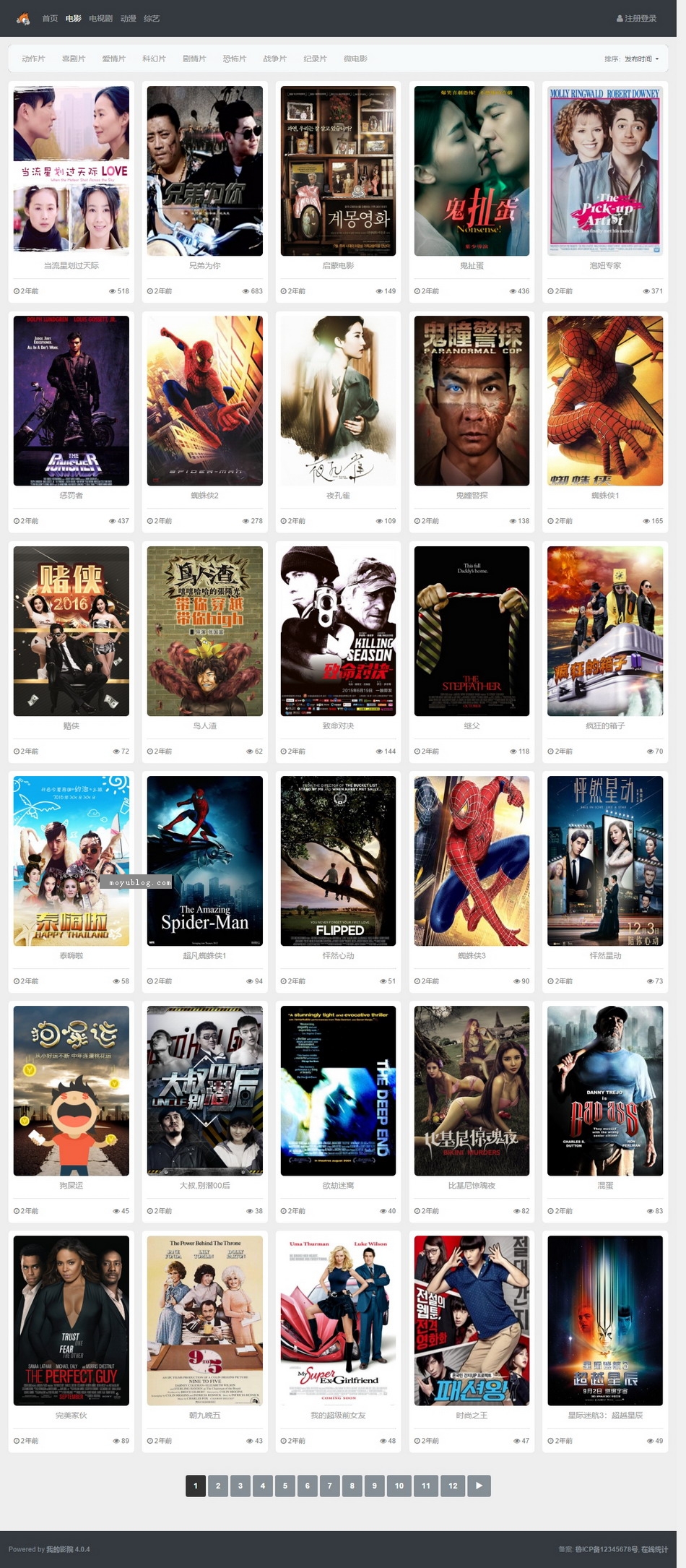Open 注册登录 to sign in
The width and height of the screenshot is (686, 1568).
click(636, 19)
